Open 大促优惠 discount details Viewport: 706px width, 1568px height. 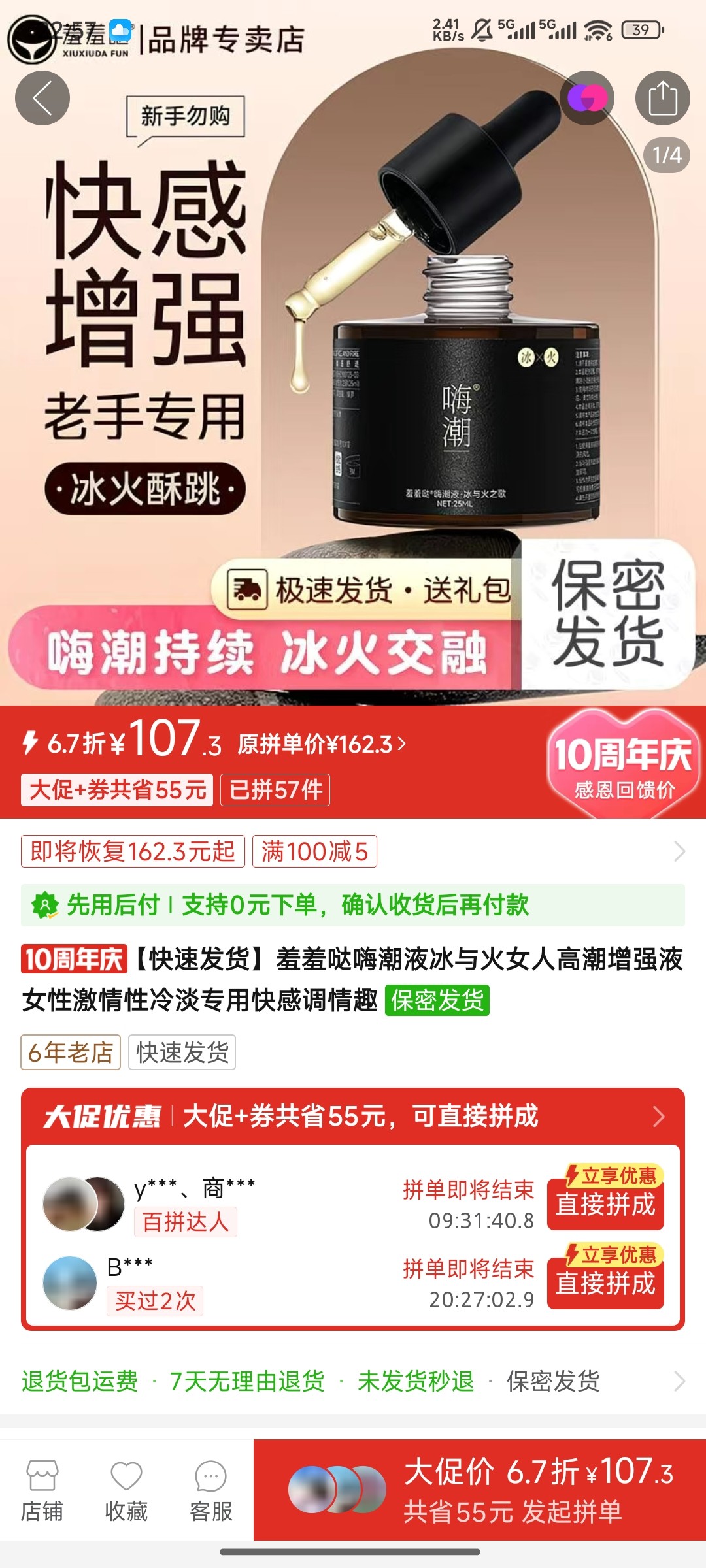[x=353, y=1116]
